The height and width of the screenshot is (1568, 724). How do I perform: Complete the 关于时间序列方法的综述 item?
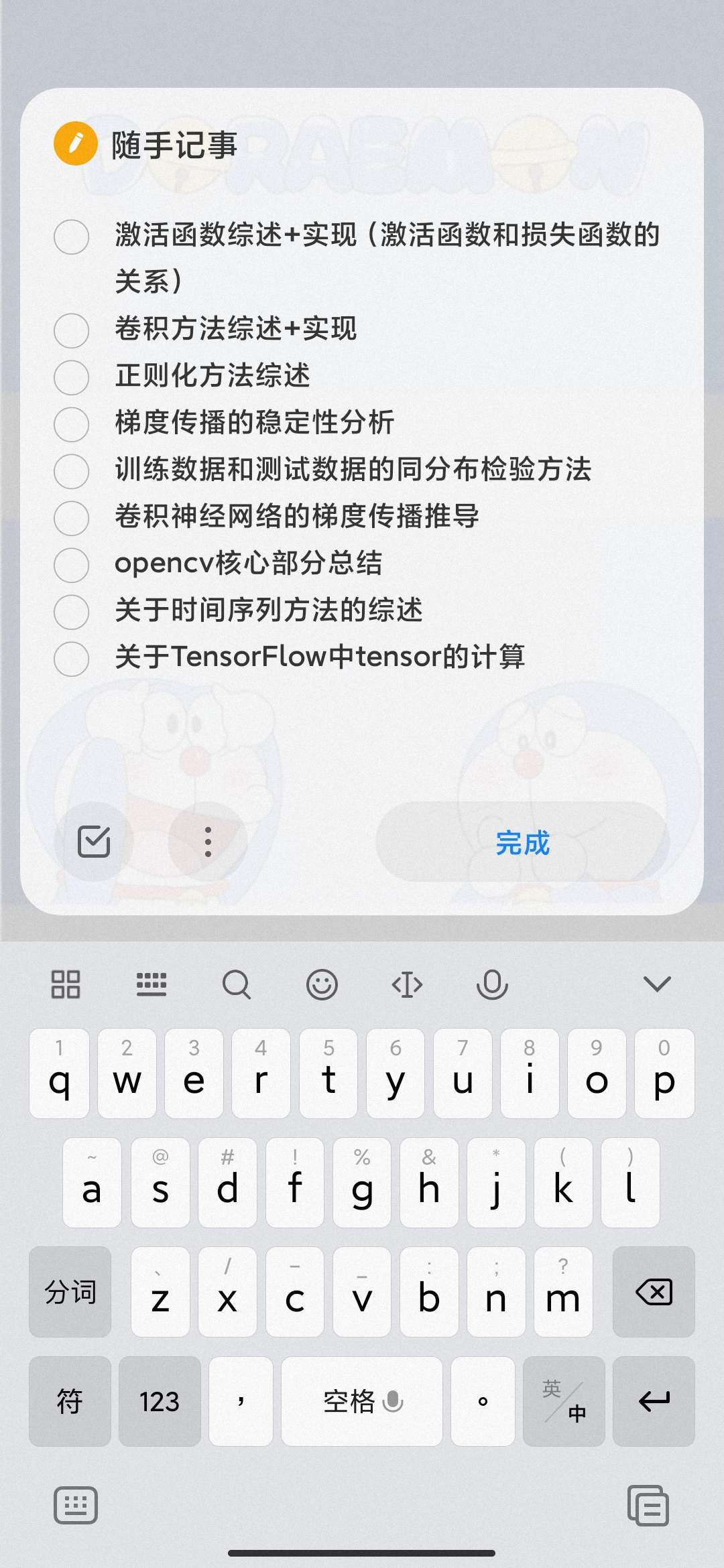pyautogui.click(x=71, y=612)
